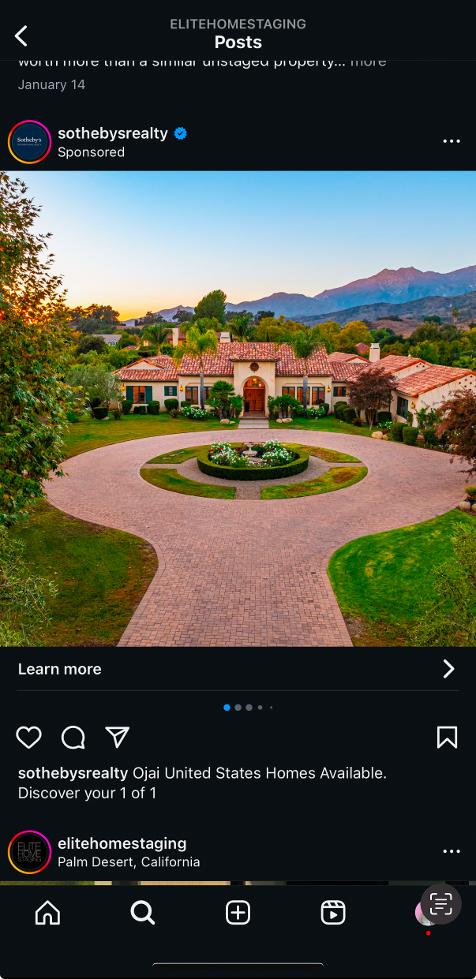Open overflow menu on sothebysrealty post
This screenshot has width=476, height=979.
[x=451, y=141]
